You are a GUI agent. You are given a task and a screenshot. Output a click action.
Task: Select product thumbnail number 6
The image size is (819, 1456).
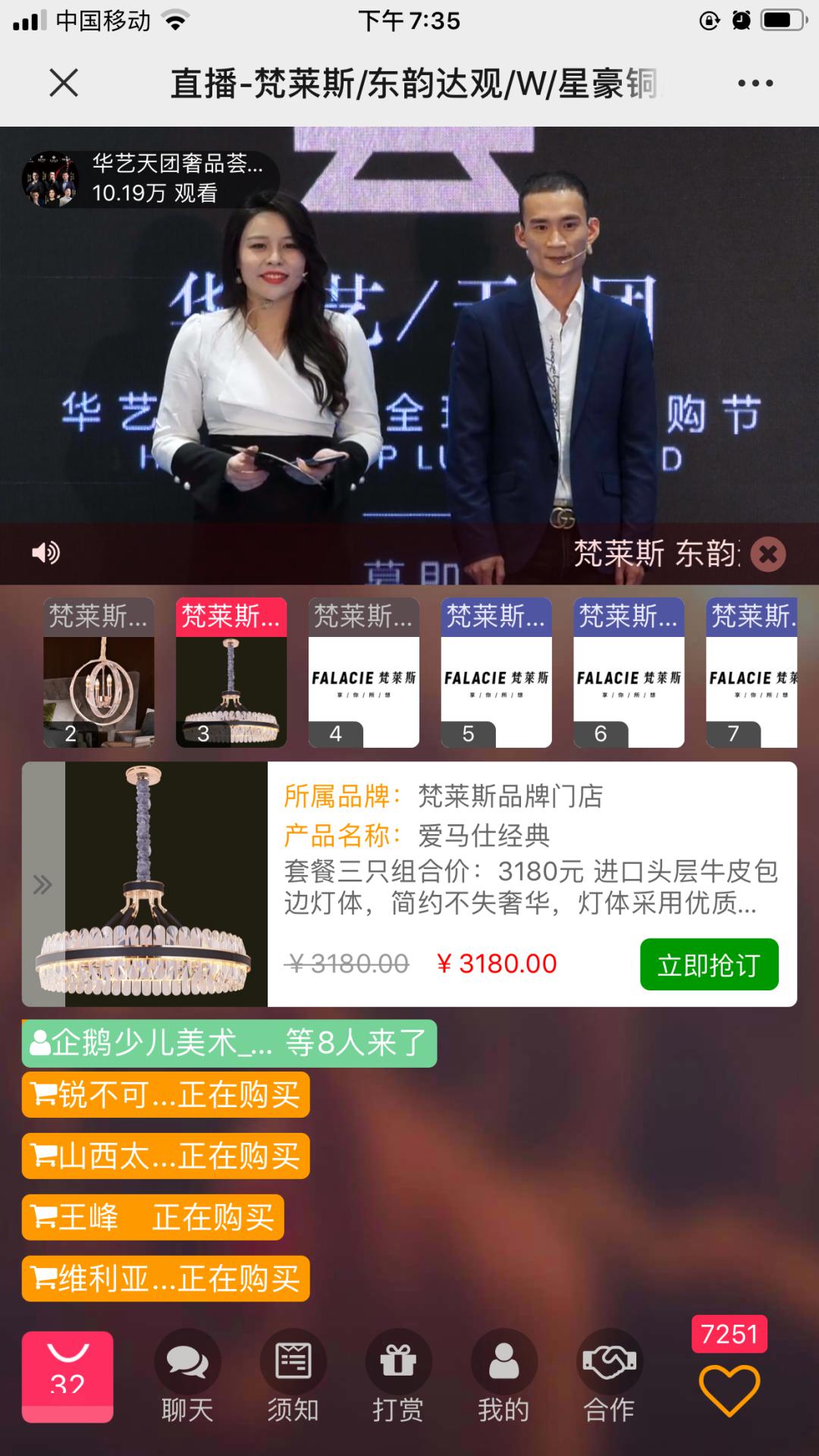[629, 673]
